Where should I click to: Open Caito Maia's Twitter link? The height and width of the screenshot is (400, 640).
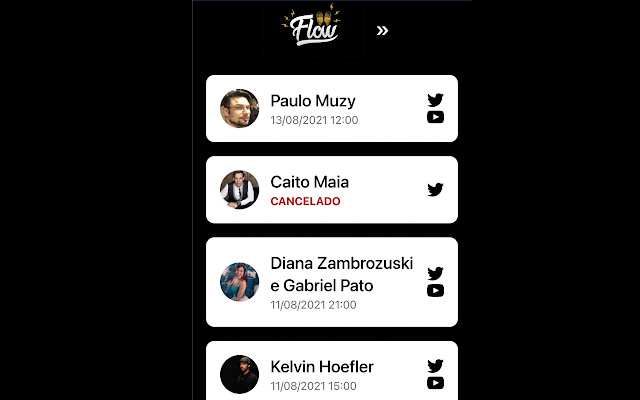(x=435, y=189)
